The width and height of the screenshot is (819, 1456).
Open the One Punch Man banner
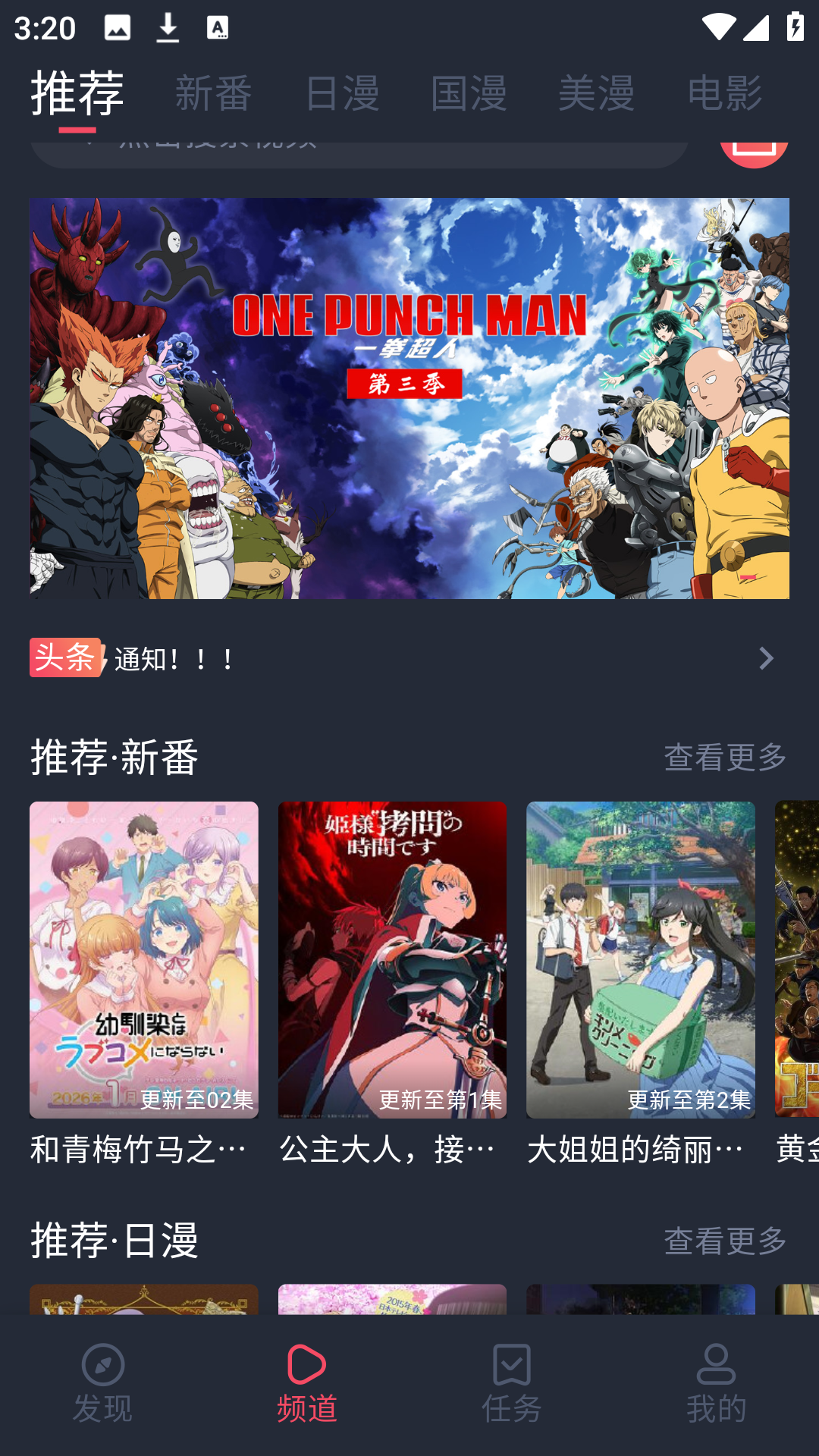click(409, 398)
